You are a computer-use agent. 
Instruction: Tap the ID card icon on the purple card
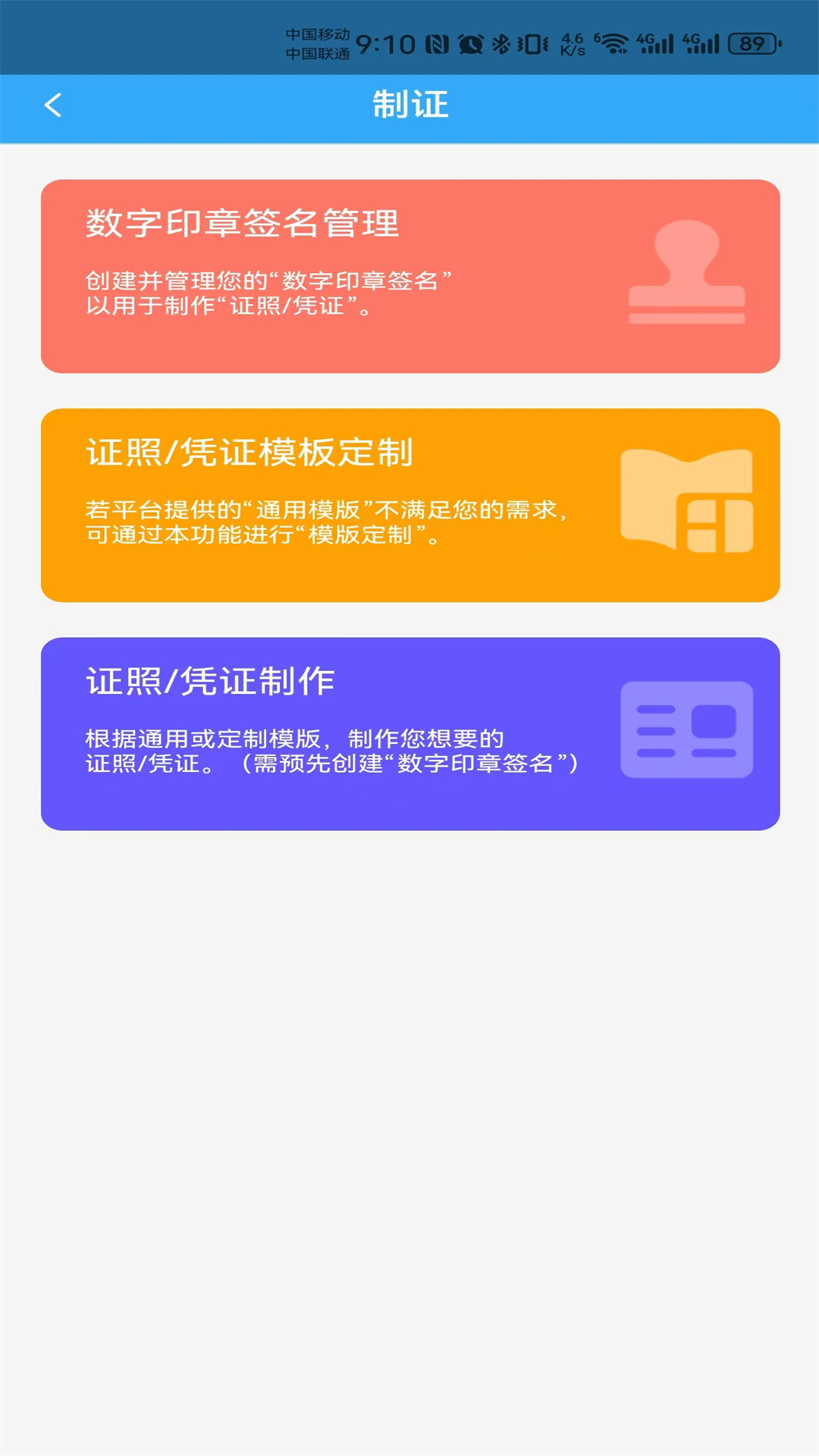pyautogui.click(x=685, y=729)
